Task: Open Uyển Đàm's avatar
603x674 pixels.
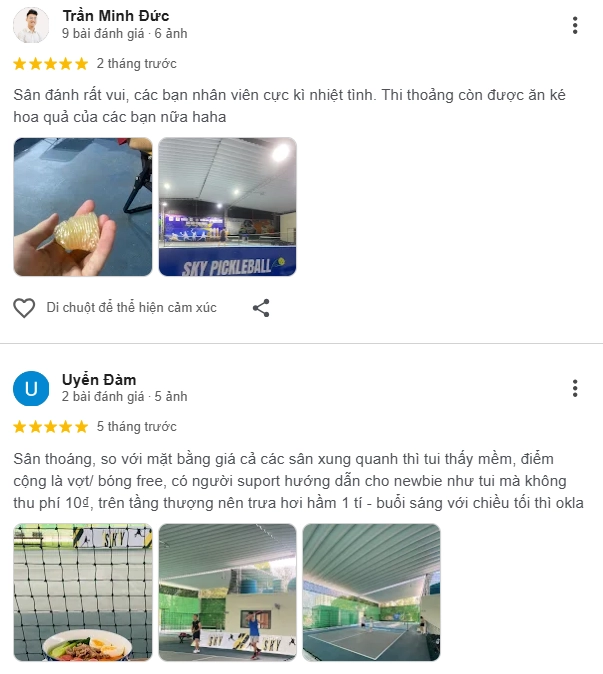Action: point(31,388)
